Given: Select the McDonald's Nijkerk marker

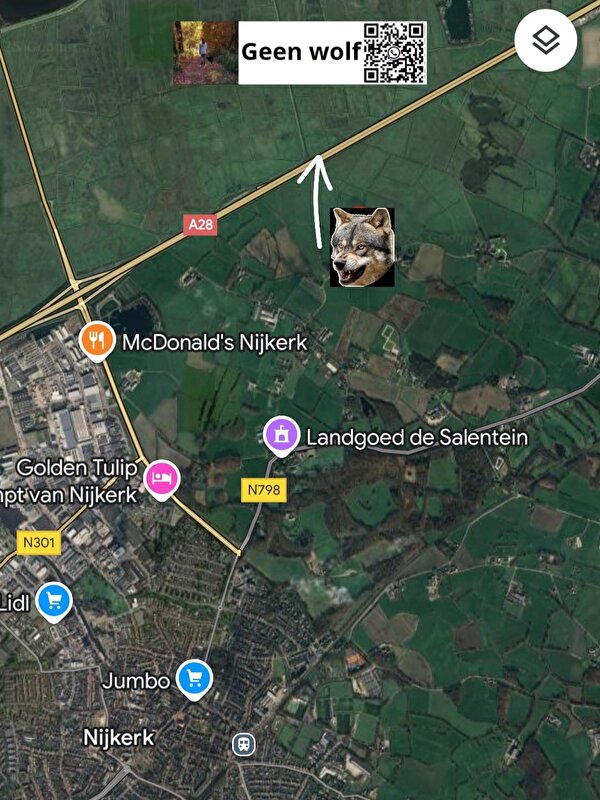Looking at the screenshot, I should tap(96, 341).
